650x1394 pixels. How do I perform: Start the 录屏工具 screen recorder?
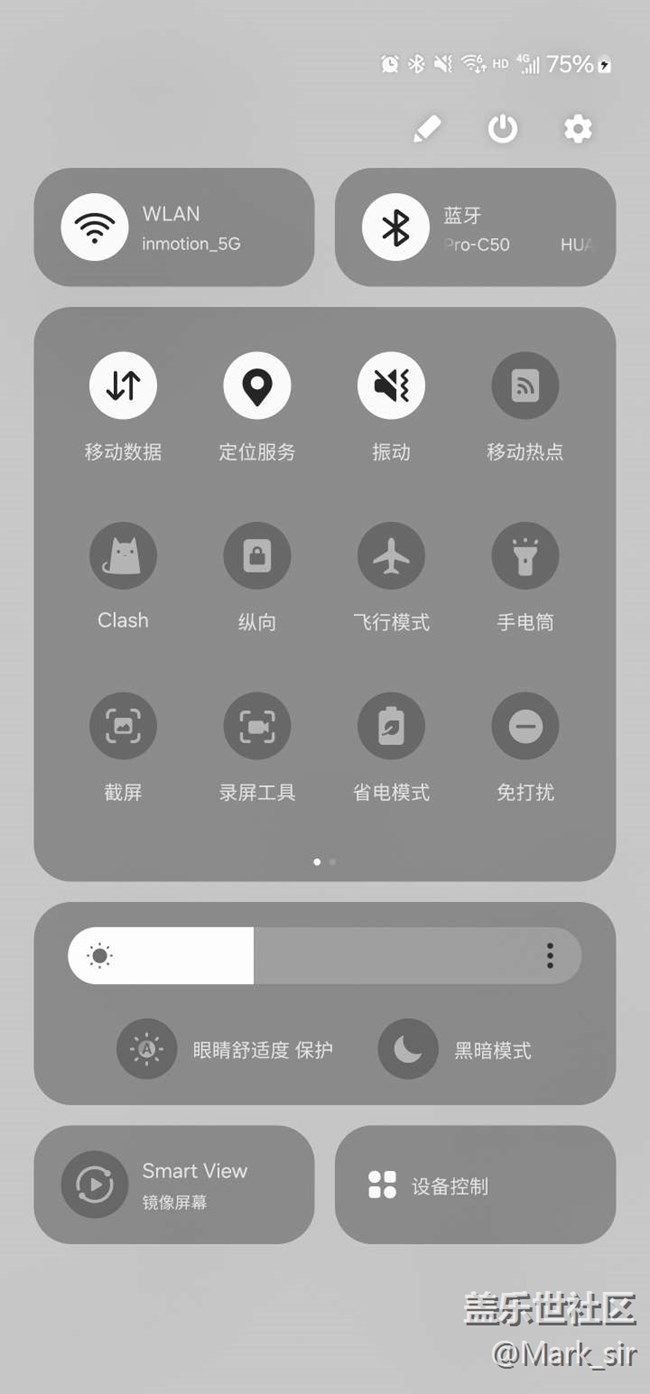point(257,725)
